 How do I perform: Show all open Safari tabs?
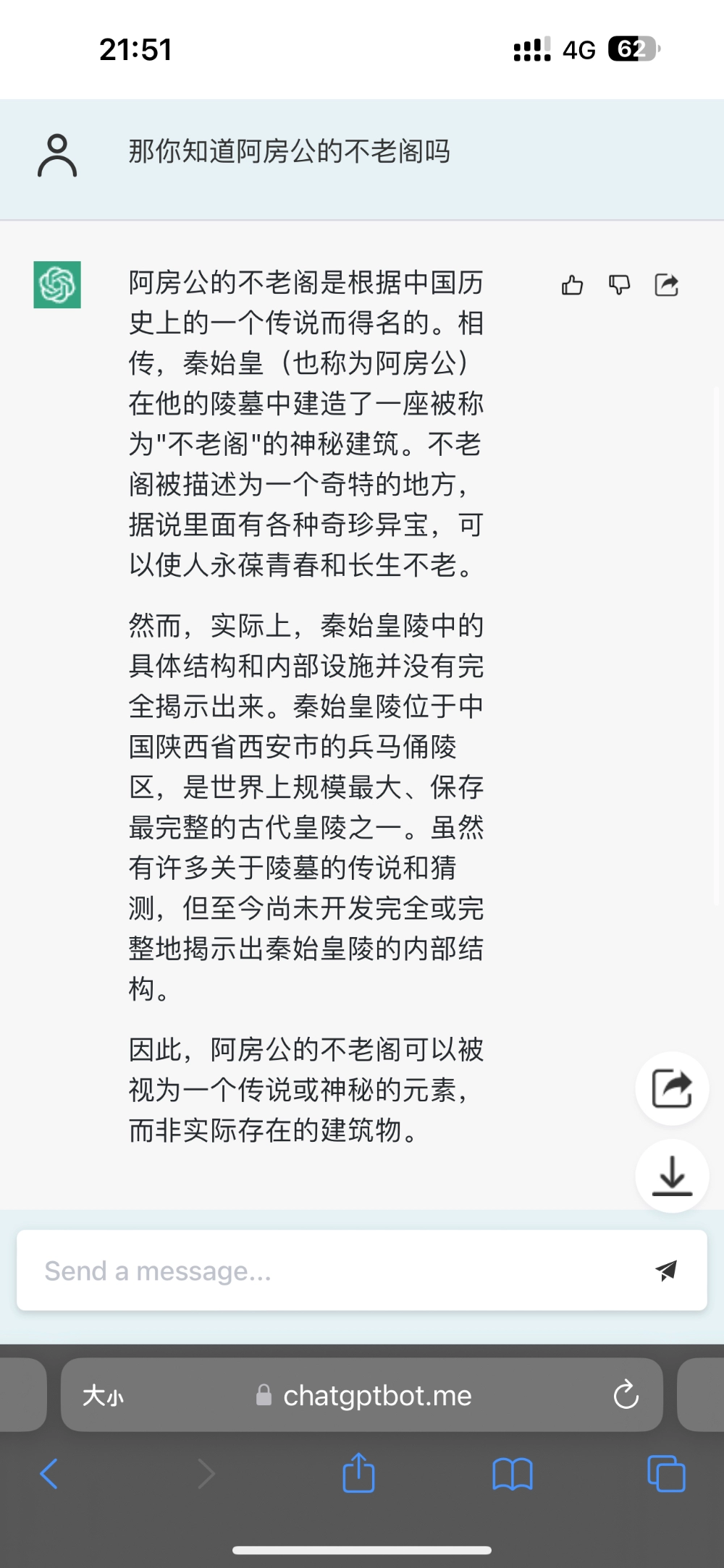pos(666,1473)
